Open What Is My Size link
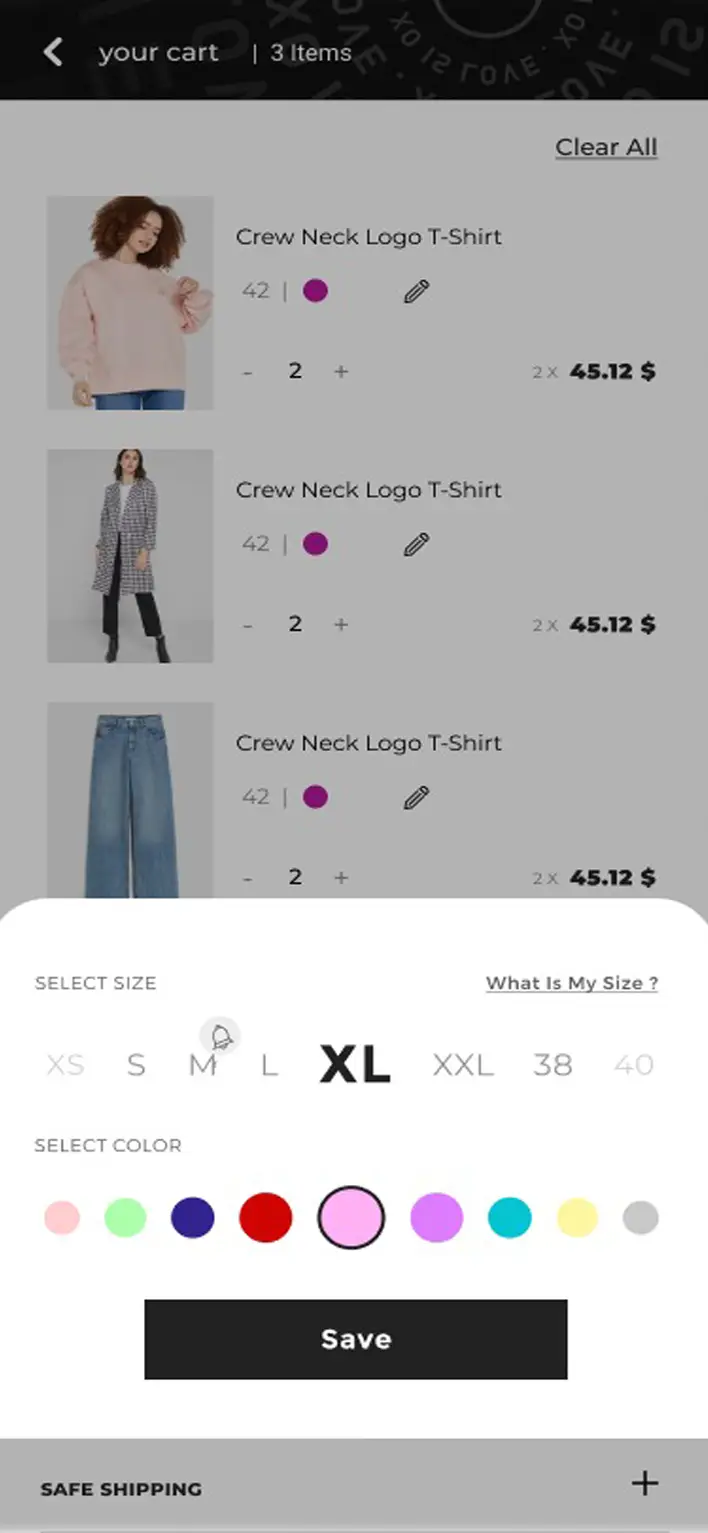 [x=571, y=983]
